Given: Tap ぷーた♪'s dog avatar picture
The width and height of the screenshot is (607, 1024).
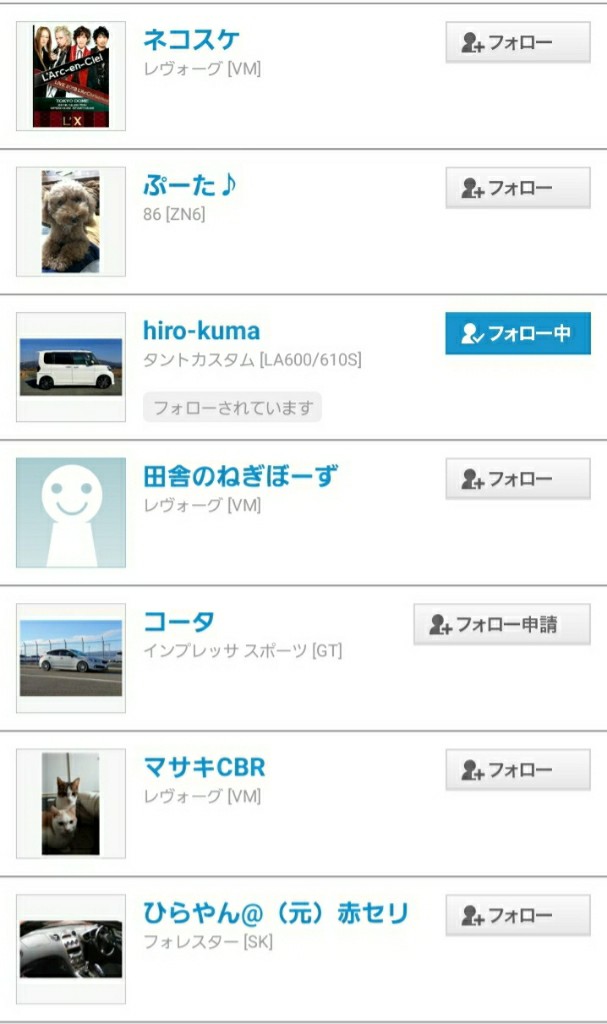Looking at the screenshot, I should [71, 221].
